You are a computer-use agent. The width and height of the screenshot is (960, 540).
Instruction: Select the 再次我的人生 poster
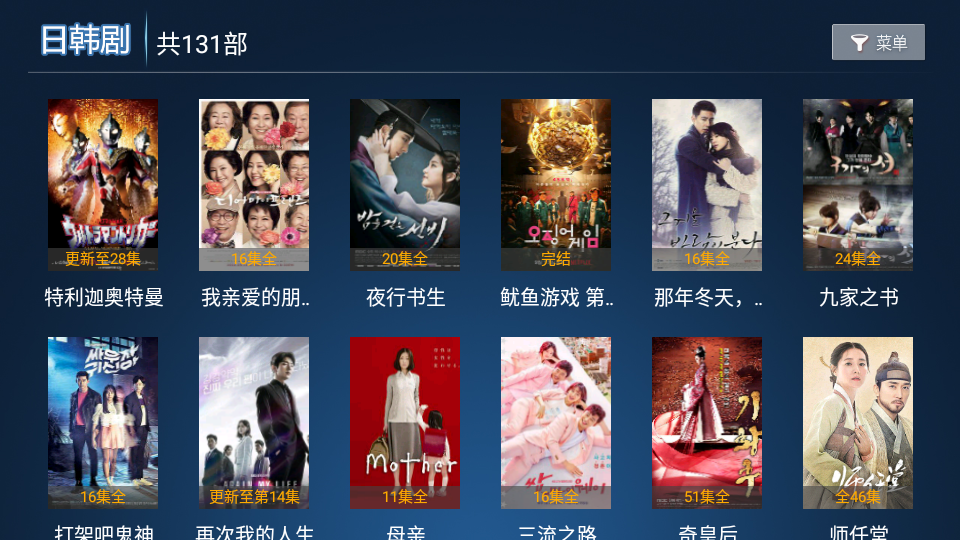pos(254,423)
